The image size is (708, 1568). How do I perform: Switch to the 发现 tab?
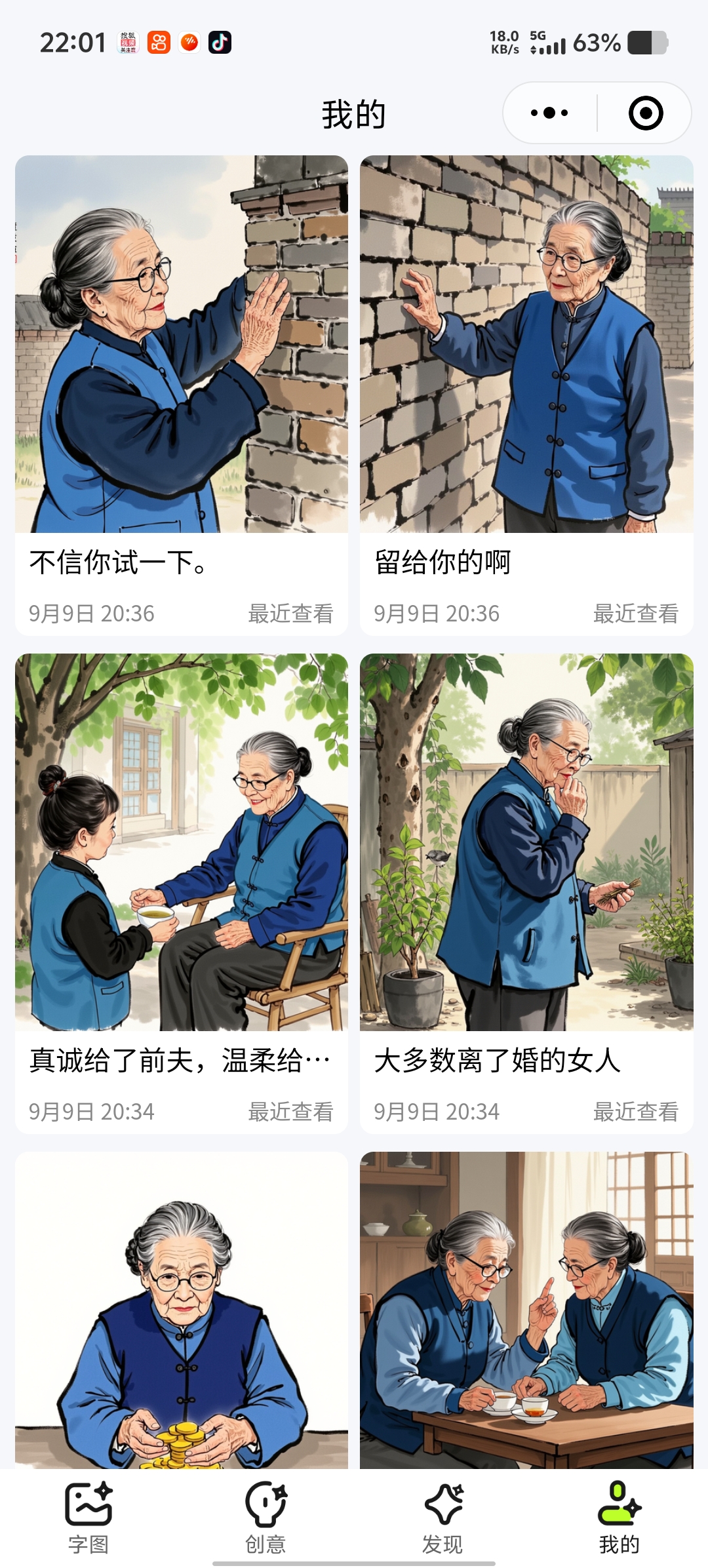(x=442, y=1521)
